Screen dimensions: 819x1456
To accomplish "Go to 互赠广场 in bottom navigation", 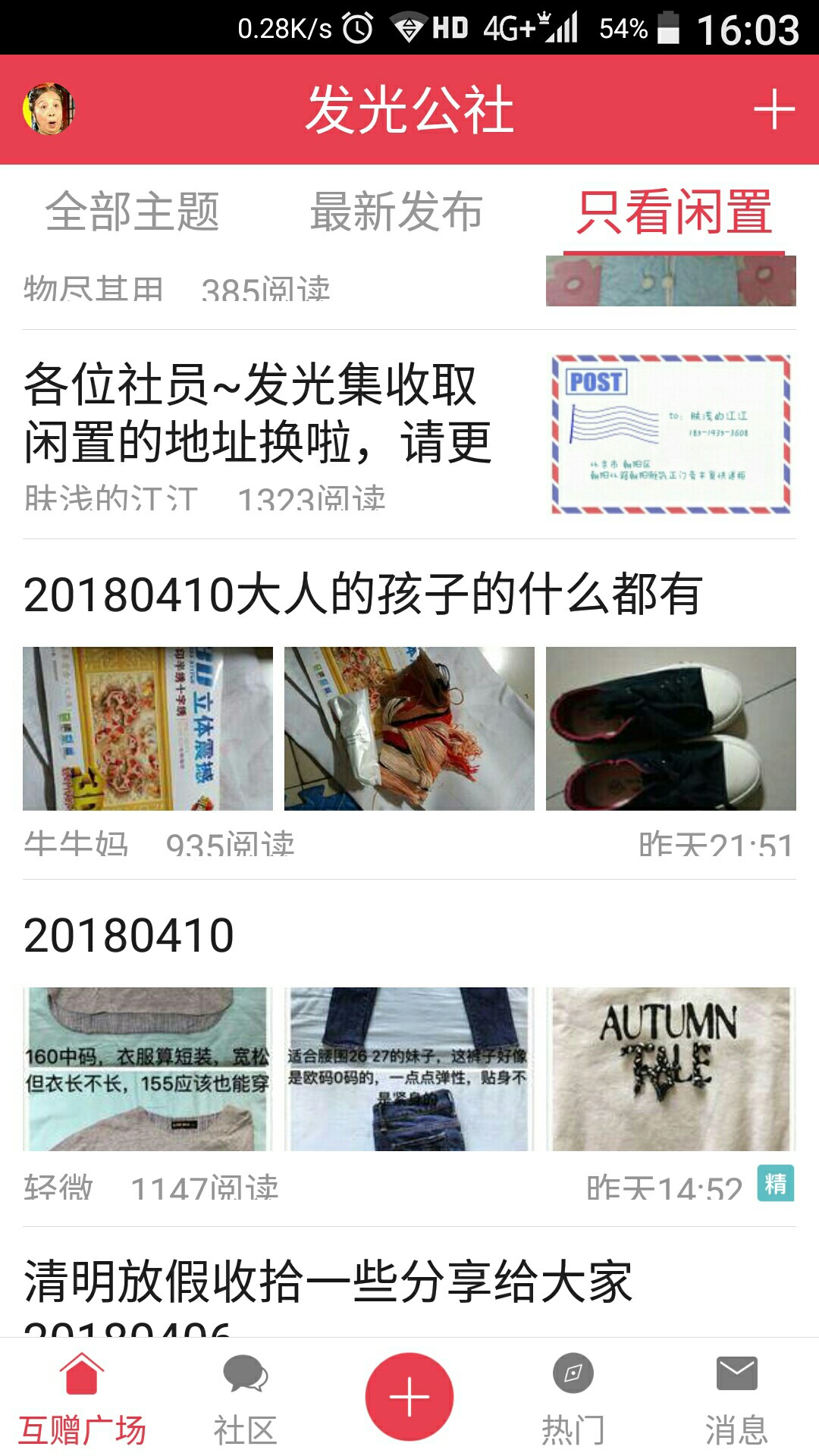I will tap(82, 1400).
